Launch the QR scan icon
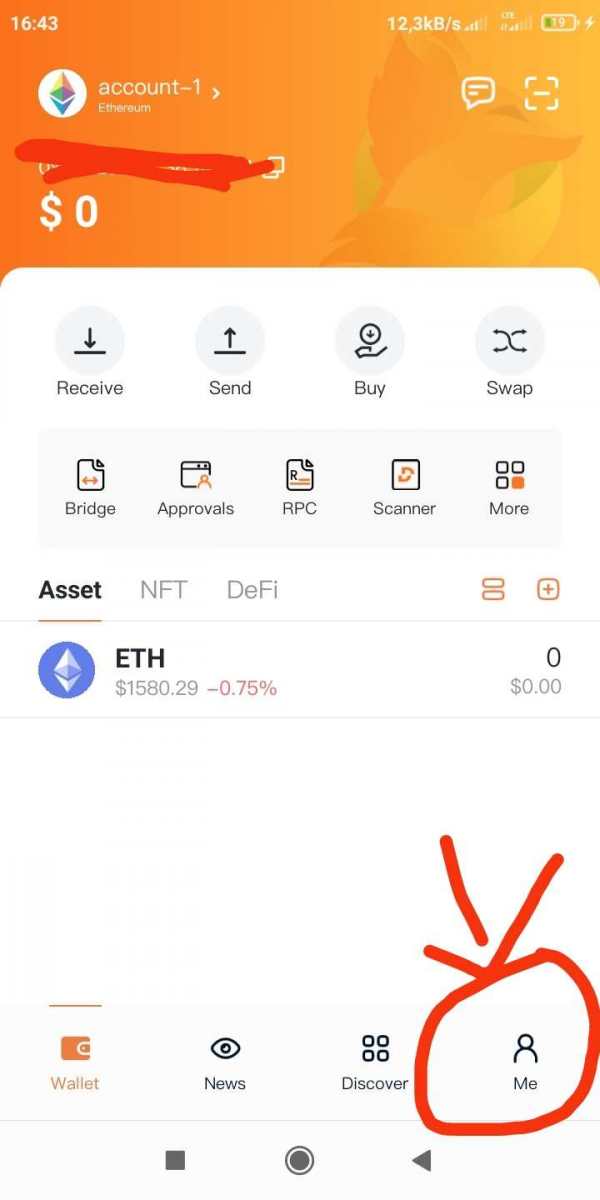 (x=541, y=93)
